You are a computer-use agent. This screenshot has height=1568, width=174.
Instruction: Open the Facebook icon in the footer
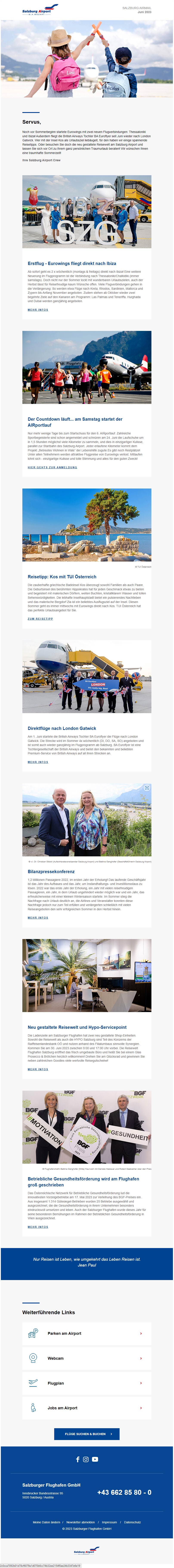click(78, 1459)
